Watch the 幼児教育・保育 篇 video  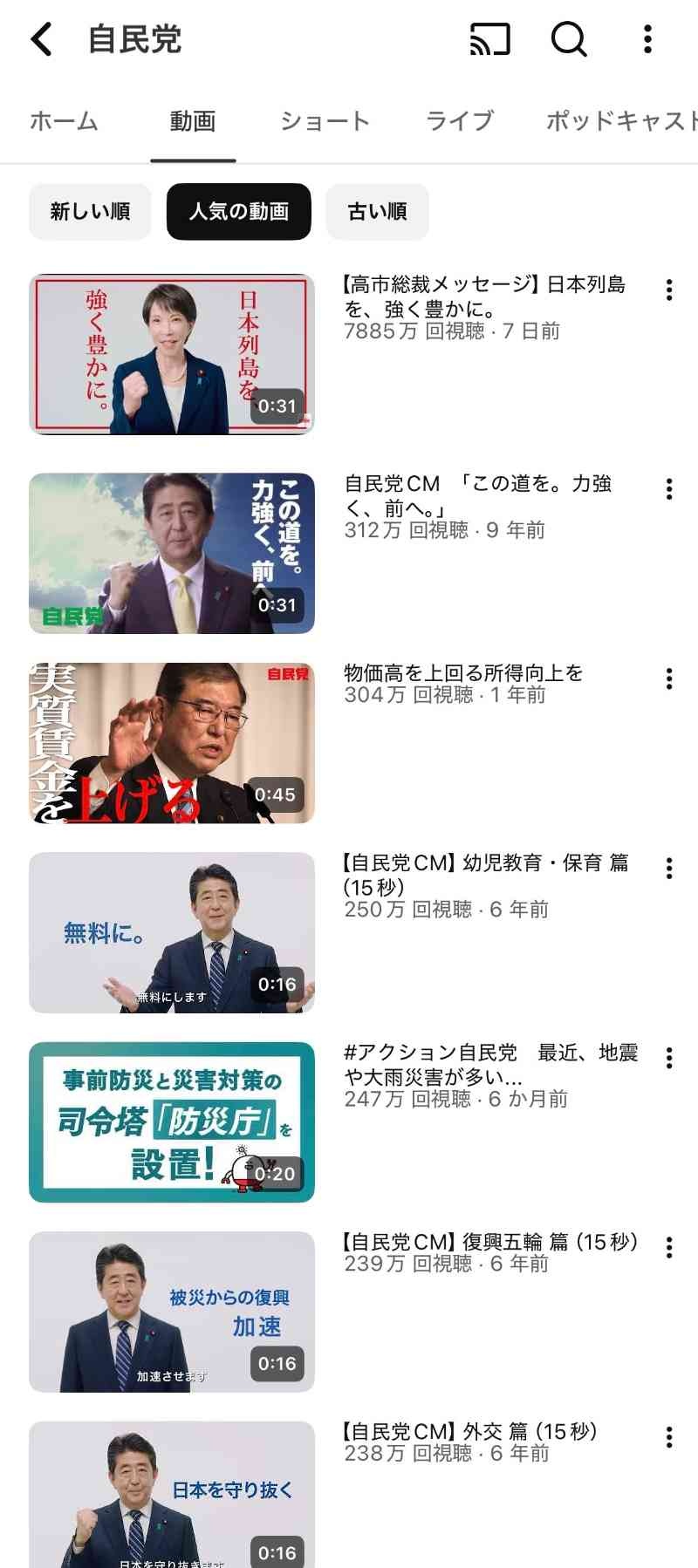click(172, 932)
